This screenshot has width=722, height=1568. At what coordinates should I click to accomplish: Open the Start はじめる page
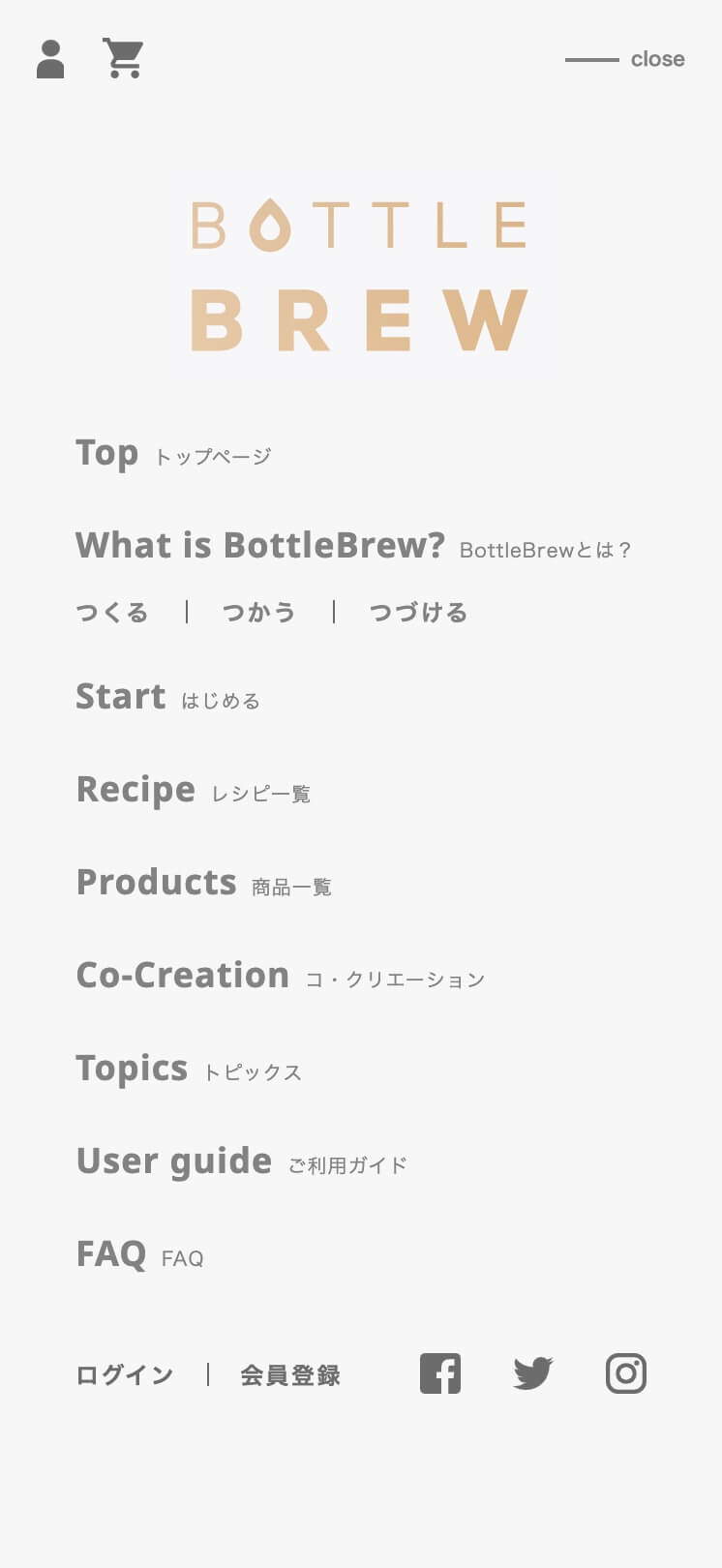[x=168, y=697]
